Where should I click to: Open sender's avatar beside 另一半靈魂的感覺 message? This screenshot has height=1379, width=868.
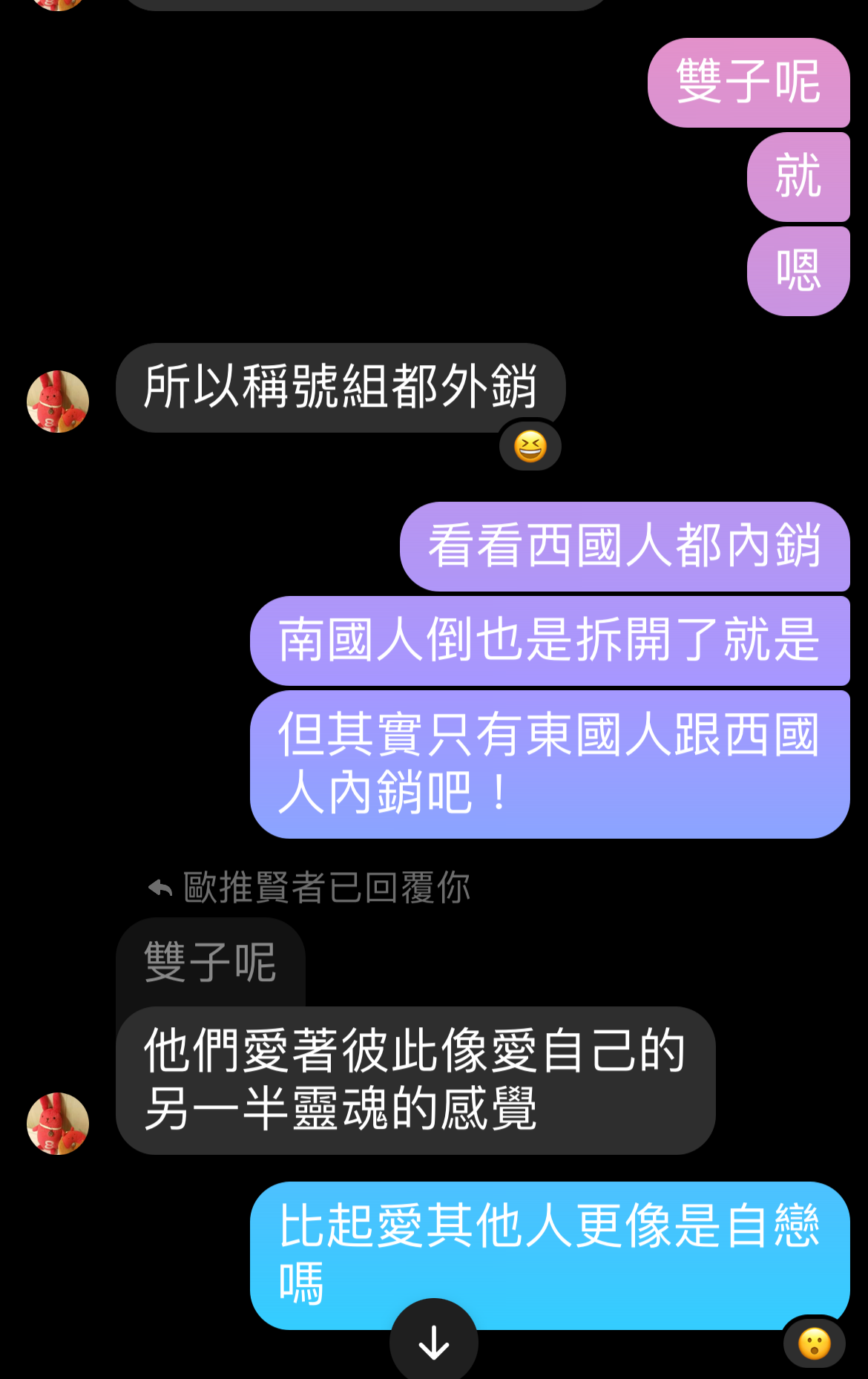click(58, 1124)
